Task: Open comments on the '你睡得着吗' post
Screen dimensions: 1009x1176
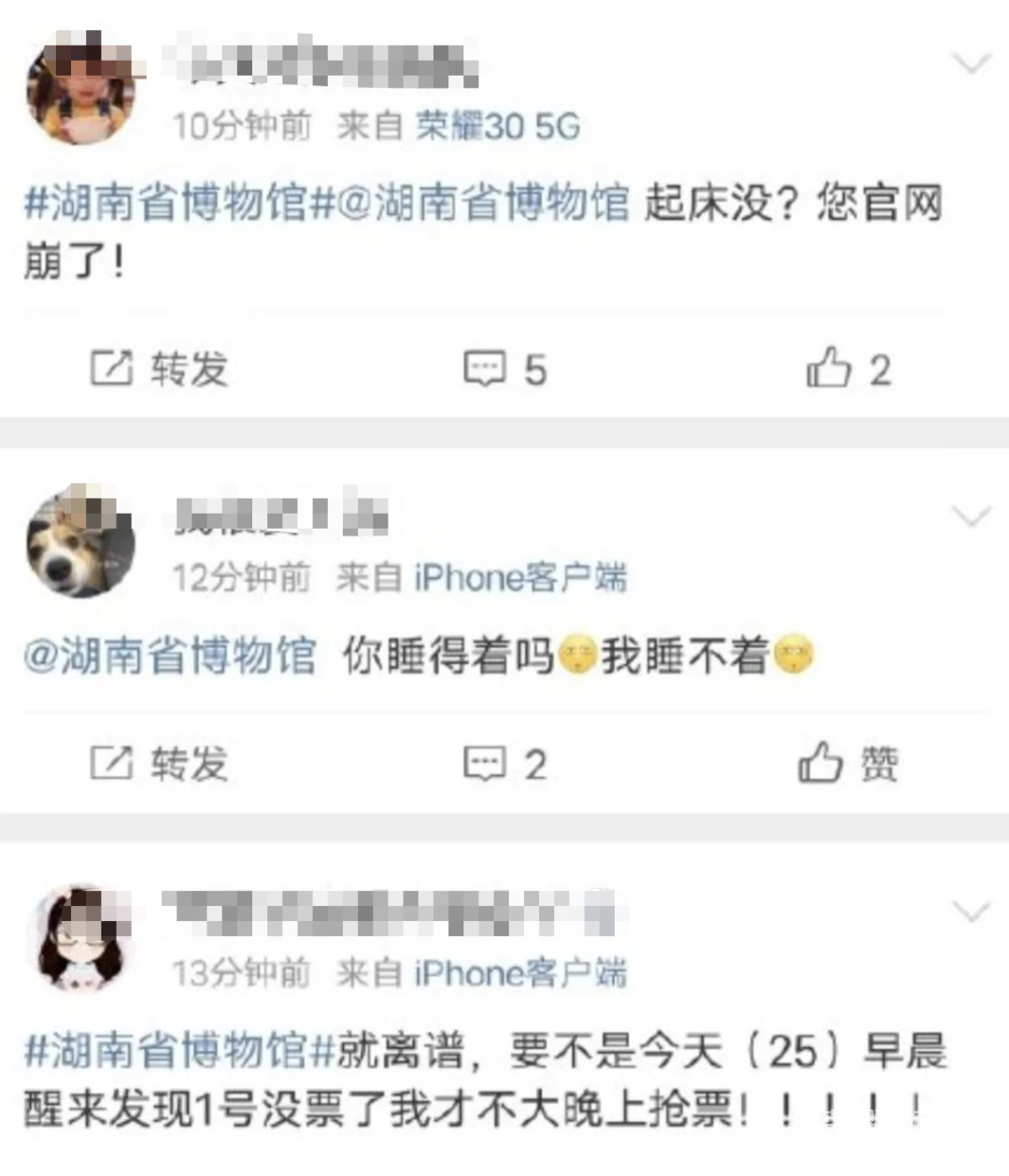Action: [x=505, y=764]
